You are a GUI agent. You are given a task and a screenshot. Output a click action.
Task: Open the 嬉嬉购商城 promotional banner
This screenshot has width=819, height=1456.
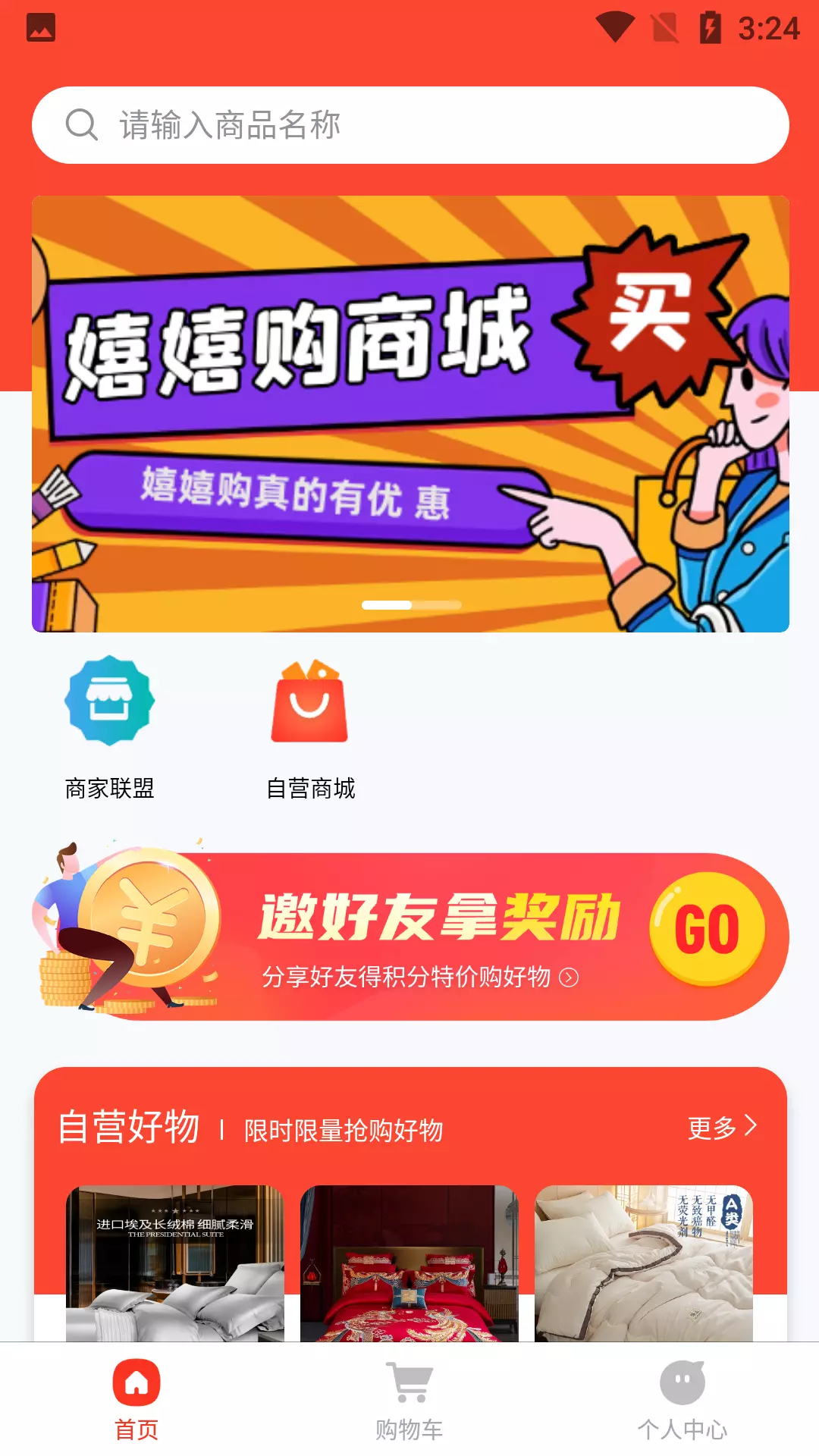[410, 414]
